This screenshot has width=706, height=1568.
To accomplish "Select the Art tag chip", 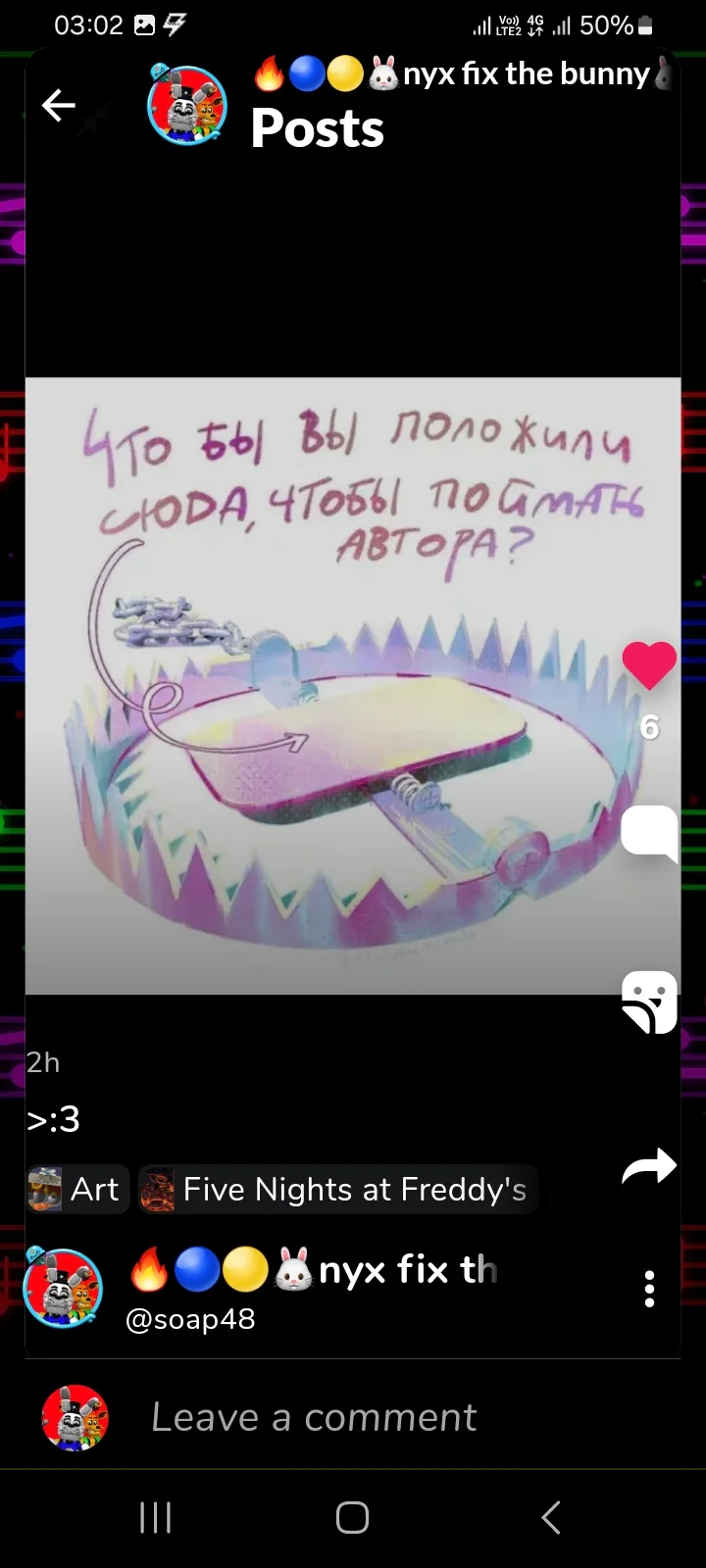I will 76,1190.
